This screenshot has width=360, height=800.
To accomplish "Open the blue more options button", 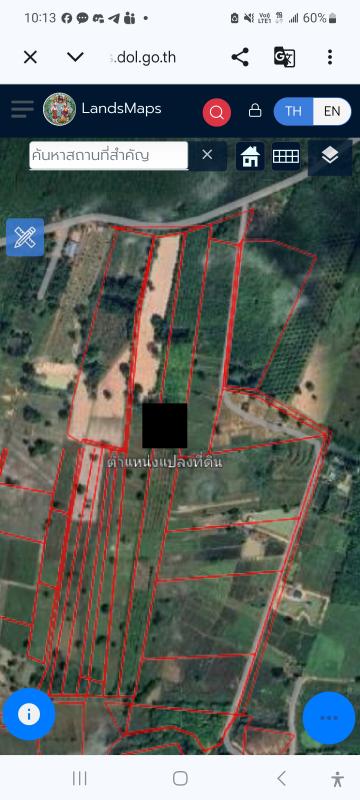I will (329, 718).
